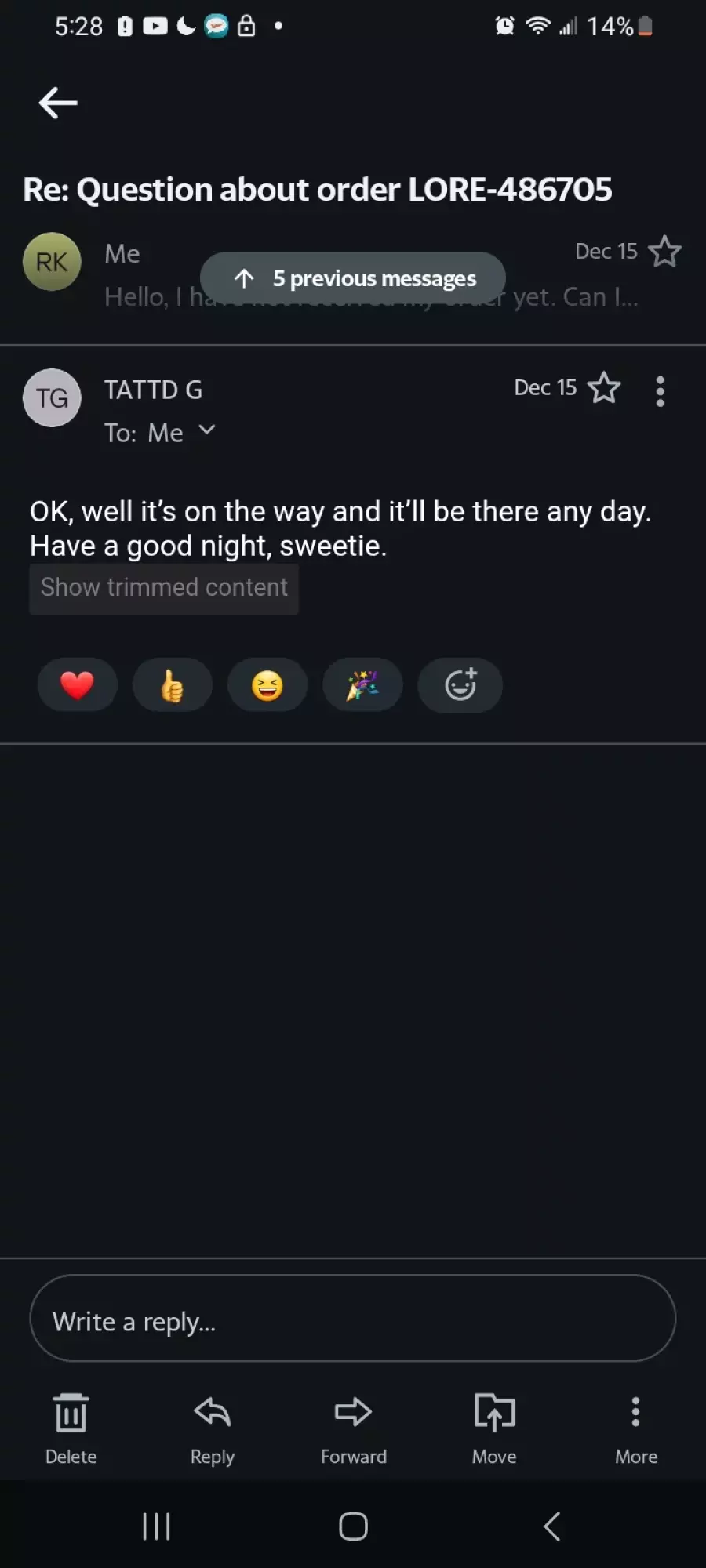The width and height of the screenshot is (706, 1568).
Task: React with the laughing face emoji
Action: (267, 685)
